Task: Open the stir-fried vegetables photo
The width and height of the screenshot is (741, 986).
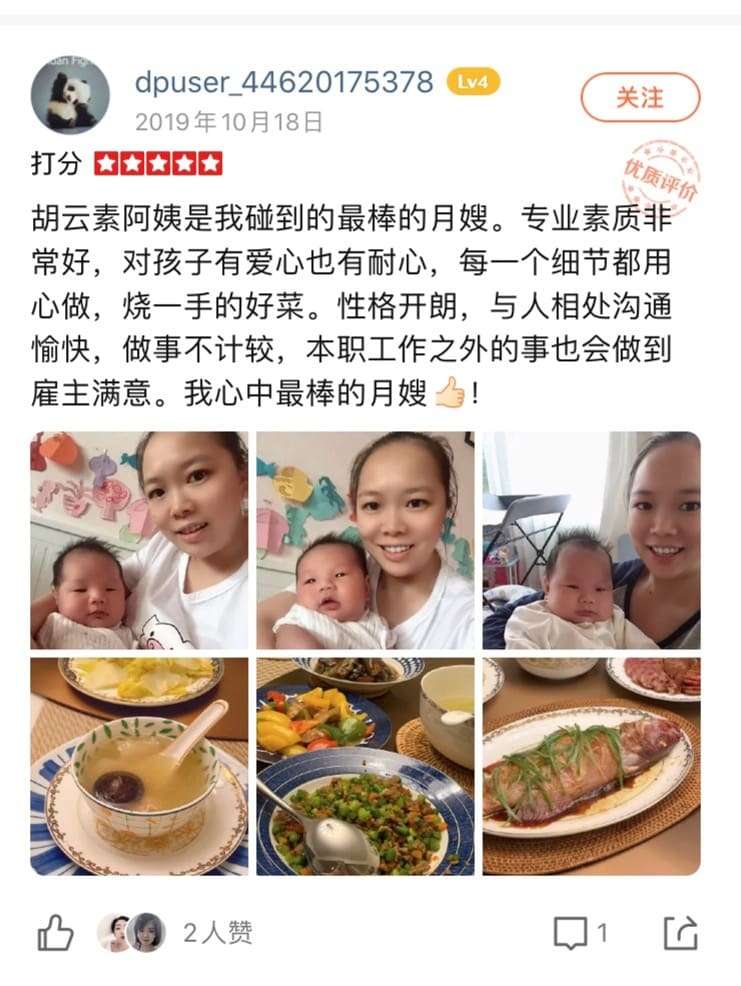Action: click(x=365, y=766)
